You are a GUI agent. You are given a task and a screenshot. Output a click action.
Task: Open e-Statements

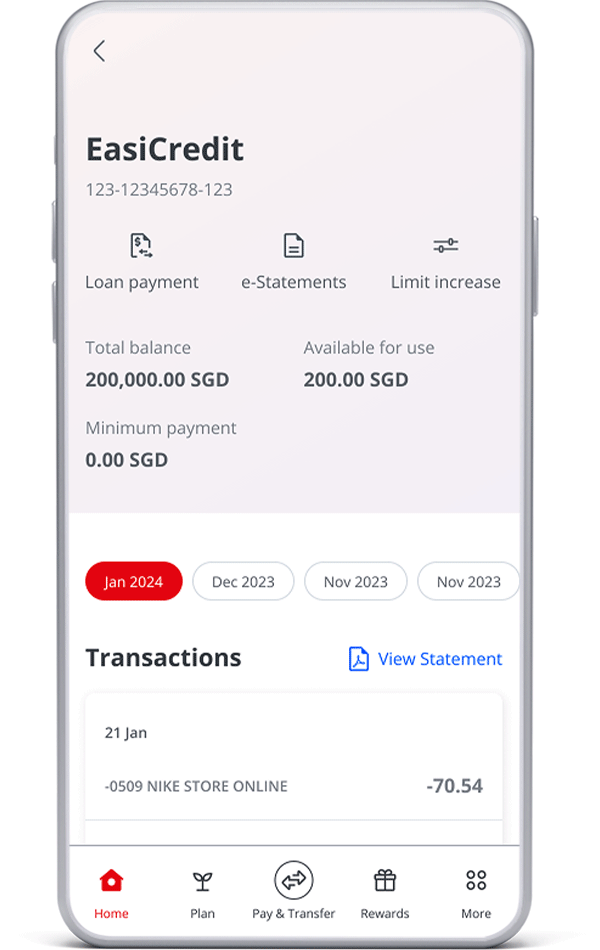(x=293, y=261)
